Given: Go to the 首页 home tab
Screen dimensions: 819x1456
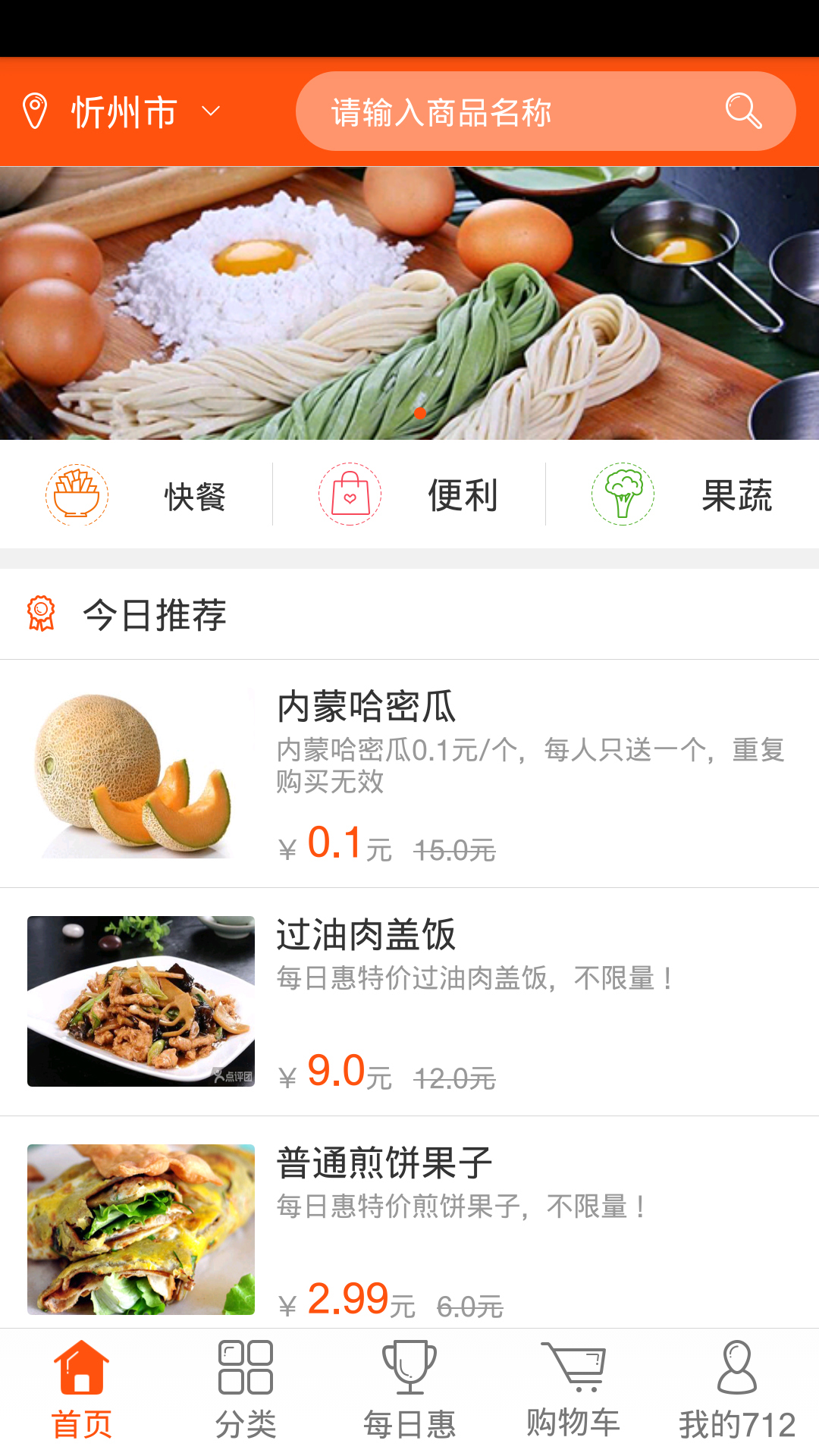Looking at the screenshot, I should 82,1392.
